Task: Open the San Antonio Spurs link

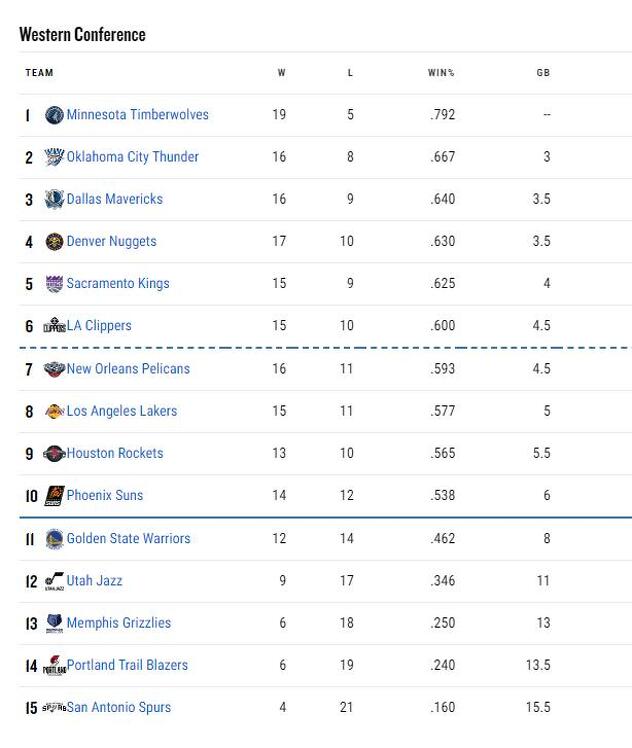Action: pos(118,707)
